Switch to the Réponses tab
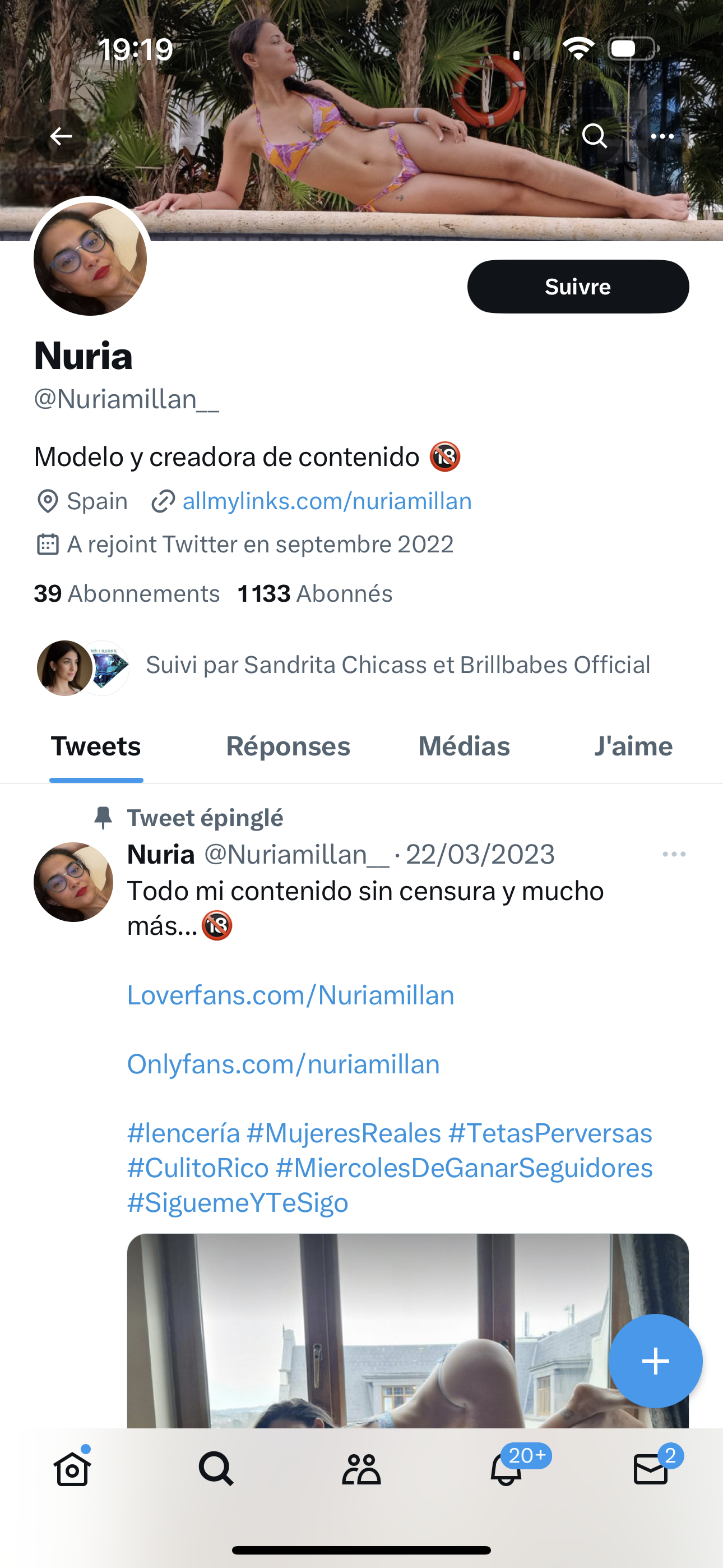This screenshot has height=1568, width=723. [288, 746]
